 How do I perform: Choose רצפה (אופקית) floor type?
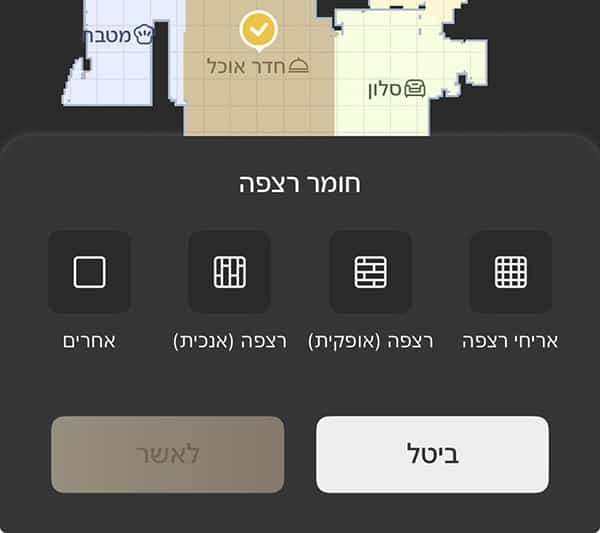click(370, 272)
